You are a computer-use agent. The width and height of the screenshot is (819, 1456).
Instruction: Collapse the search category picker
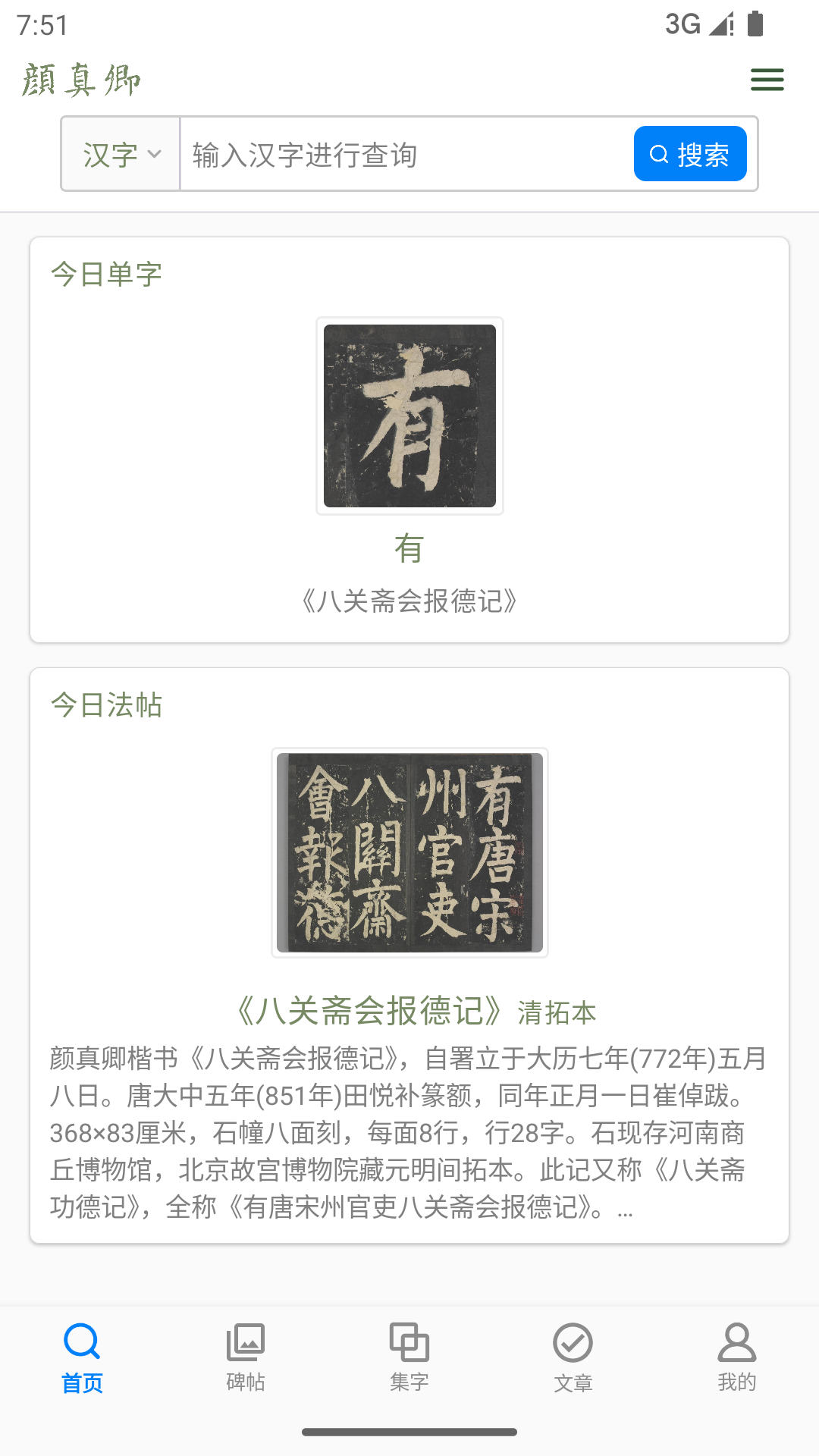(119, 153)
